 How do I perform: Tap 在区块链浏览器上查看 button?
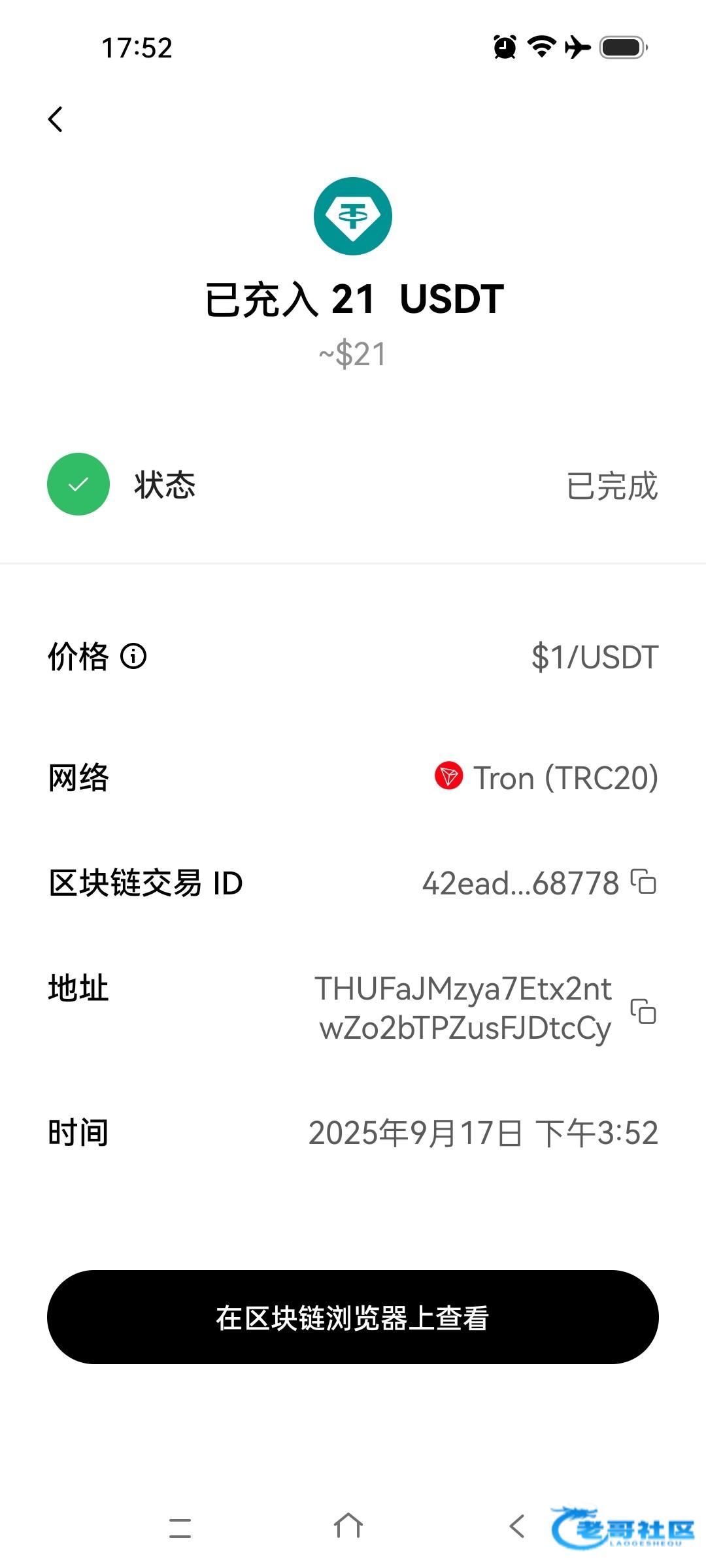point(353,1316)
